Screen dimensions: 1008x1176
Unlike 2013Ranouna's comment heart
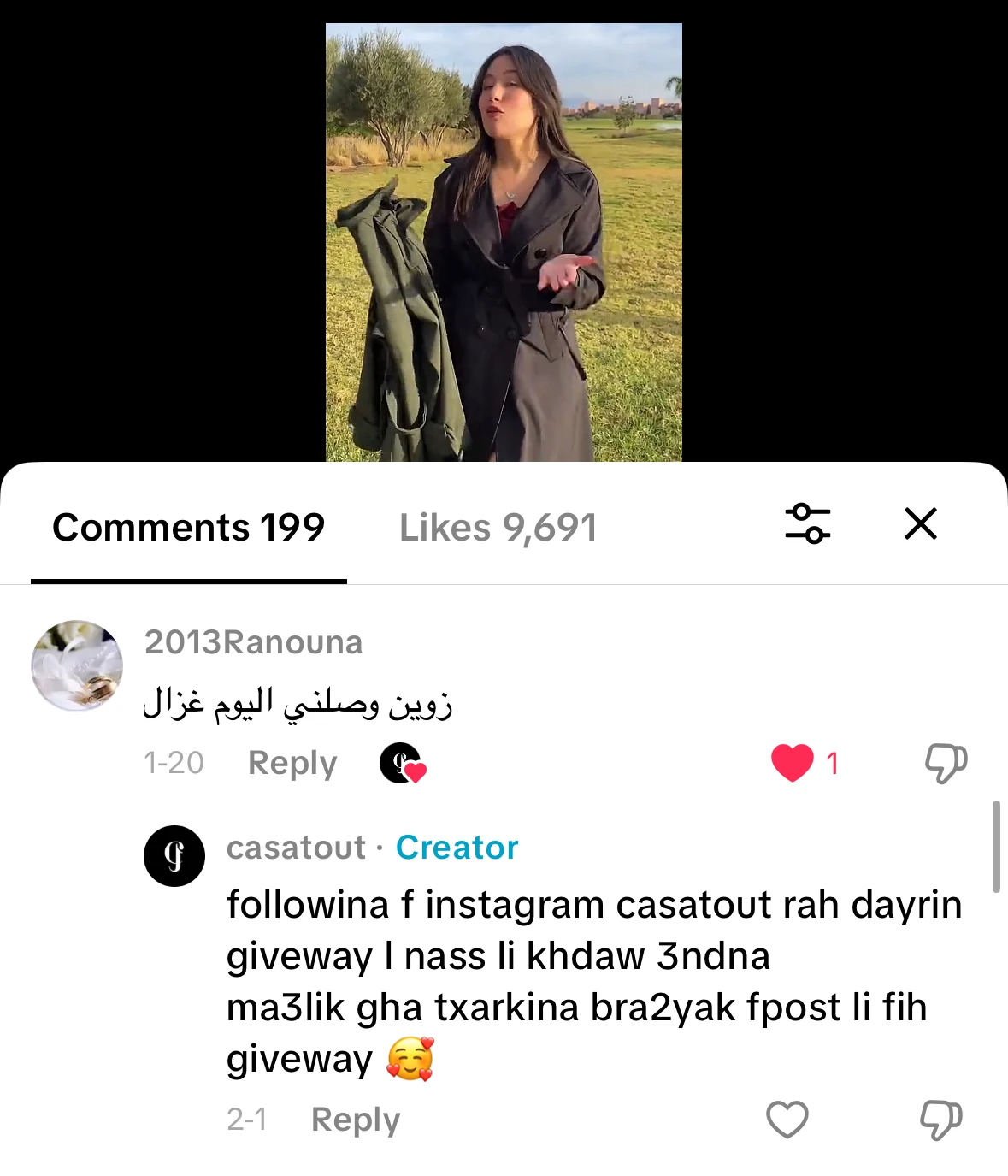coord(793,763)
